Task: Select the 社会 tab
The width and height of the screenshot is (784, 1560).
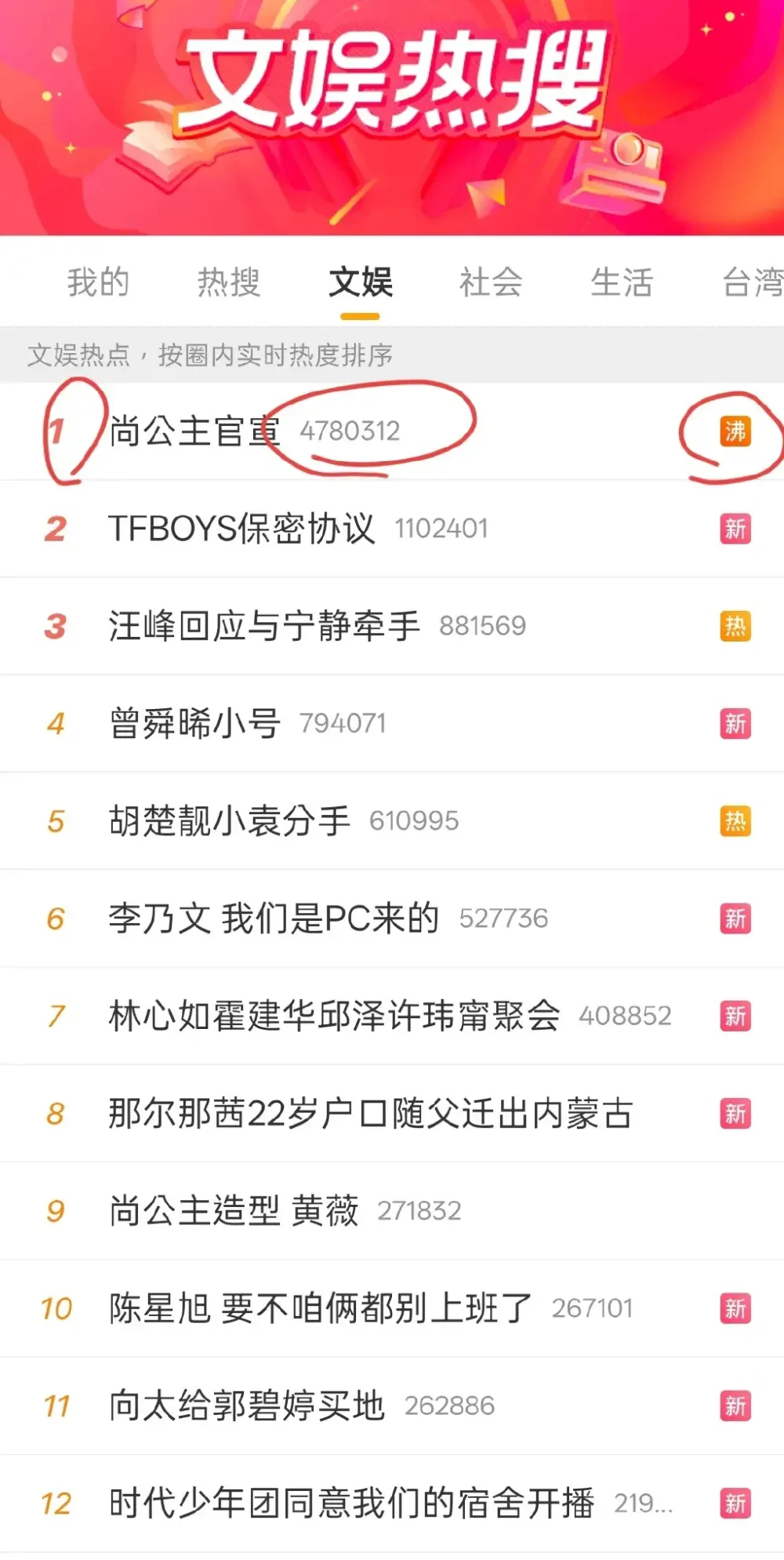Action: pos(491,282)
